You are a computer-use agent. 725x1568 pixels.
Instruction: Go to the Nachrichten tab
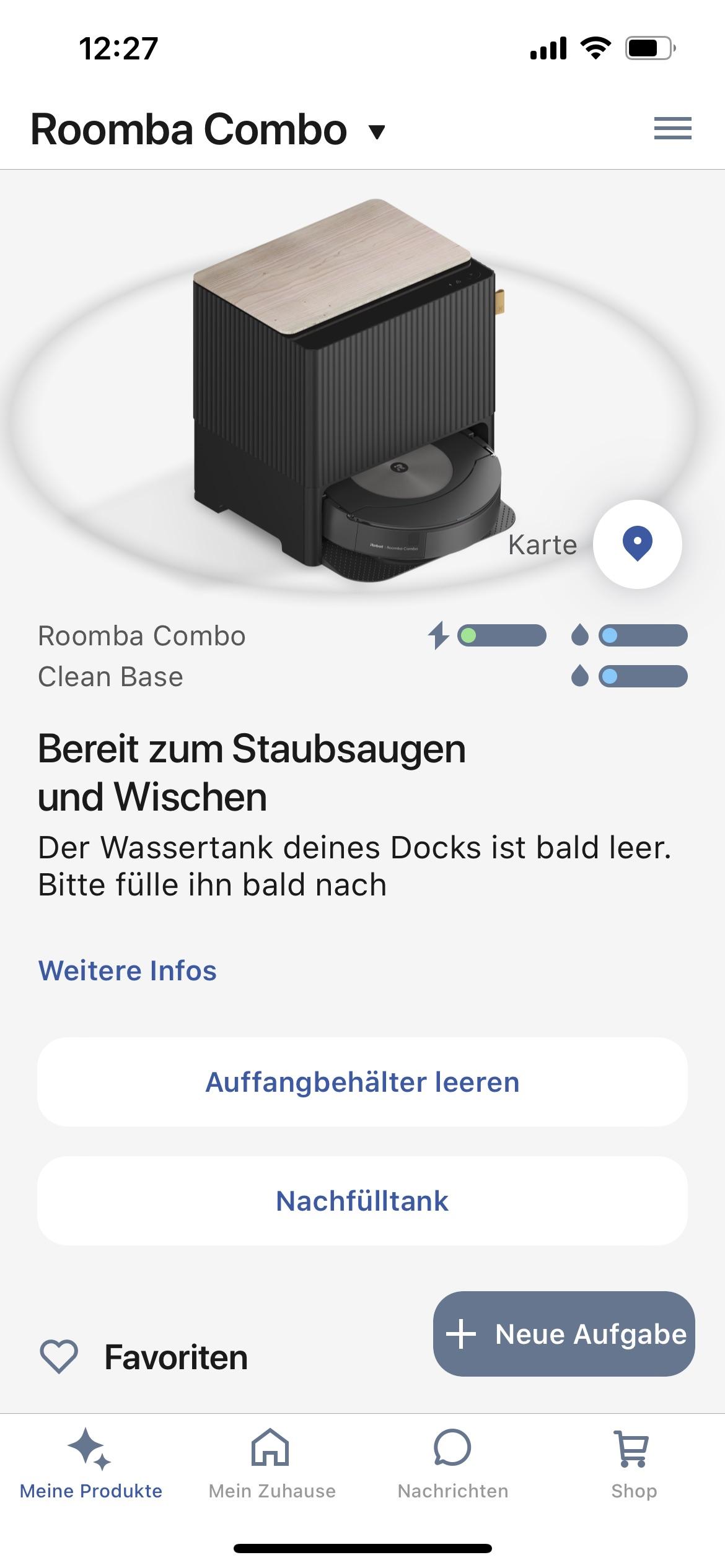453,1464
